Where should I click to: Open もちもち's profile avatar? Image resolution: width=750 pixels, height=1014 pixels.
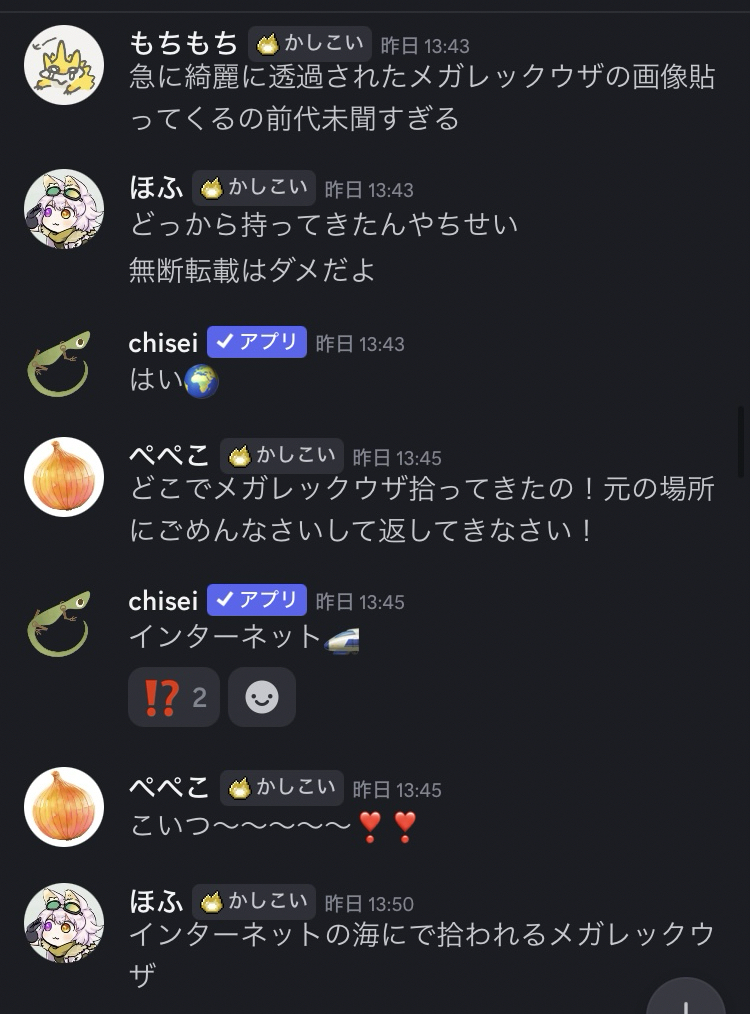(64, 65)
